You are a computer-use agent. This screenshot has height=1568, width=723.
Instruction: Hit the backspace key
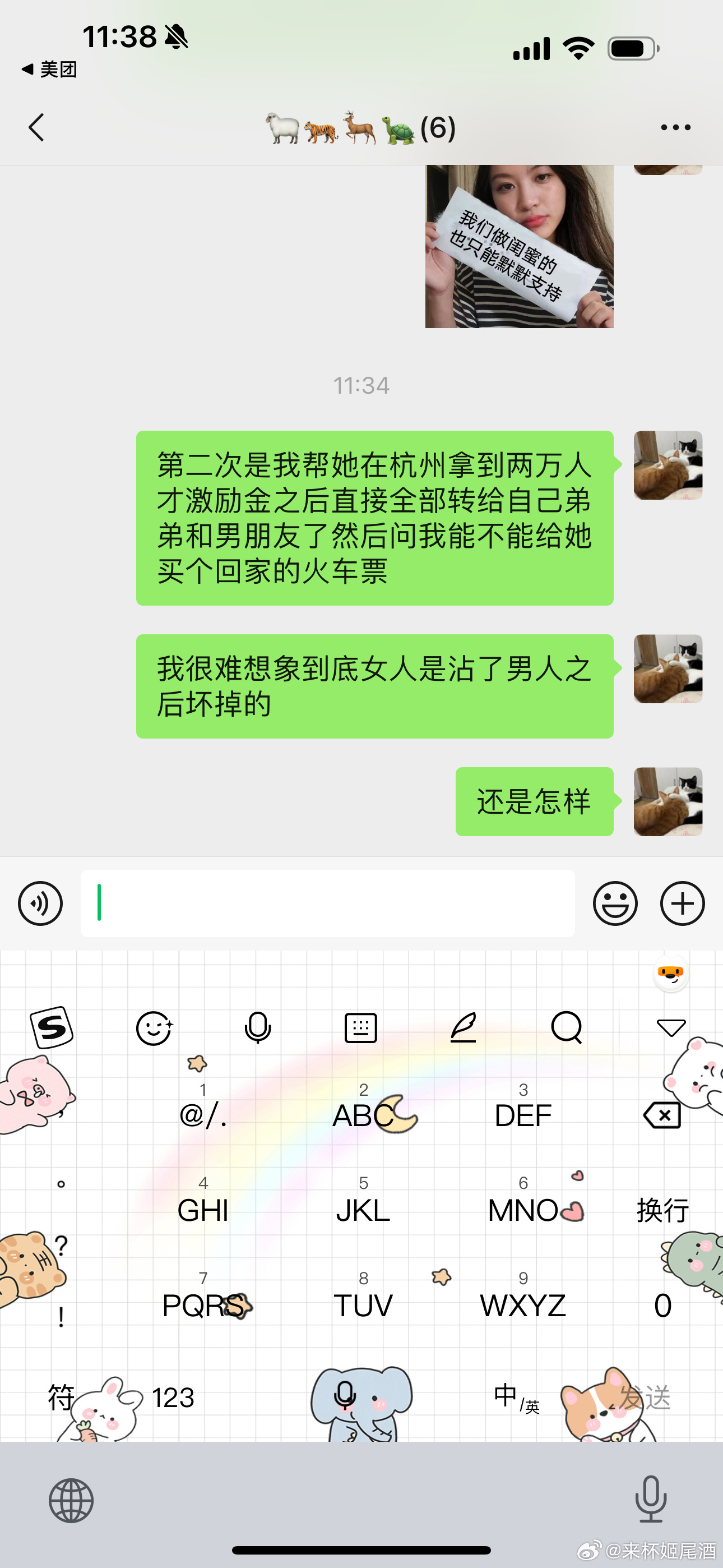pos(662,1116)
